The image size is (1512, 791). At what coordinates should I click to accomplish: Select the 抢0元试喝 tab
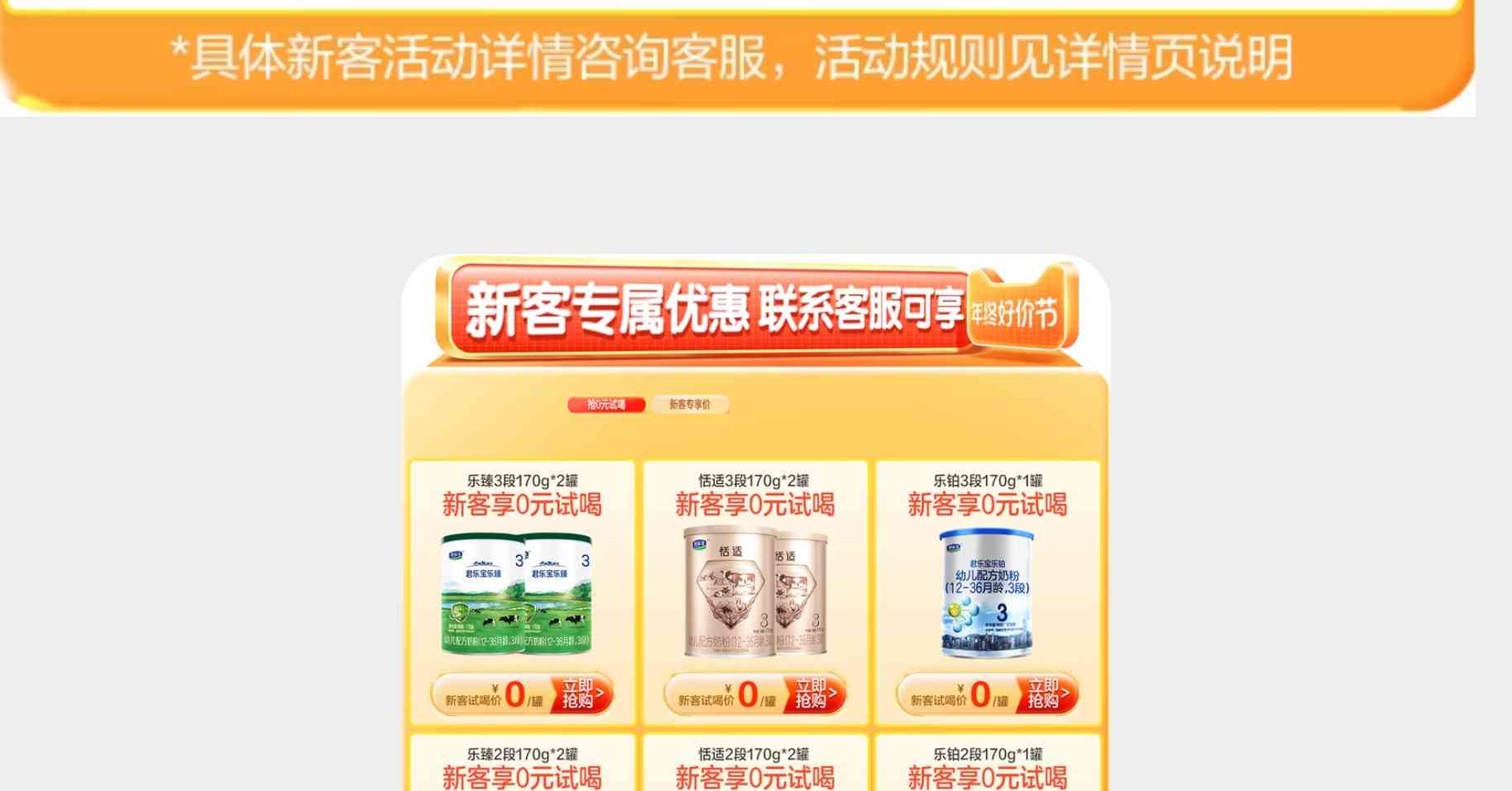(606, 405)
